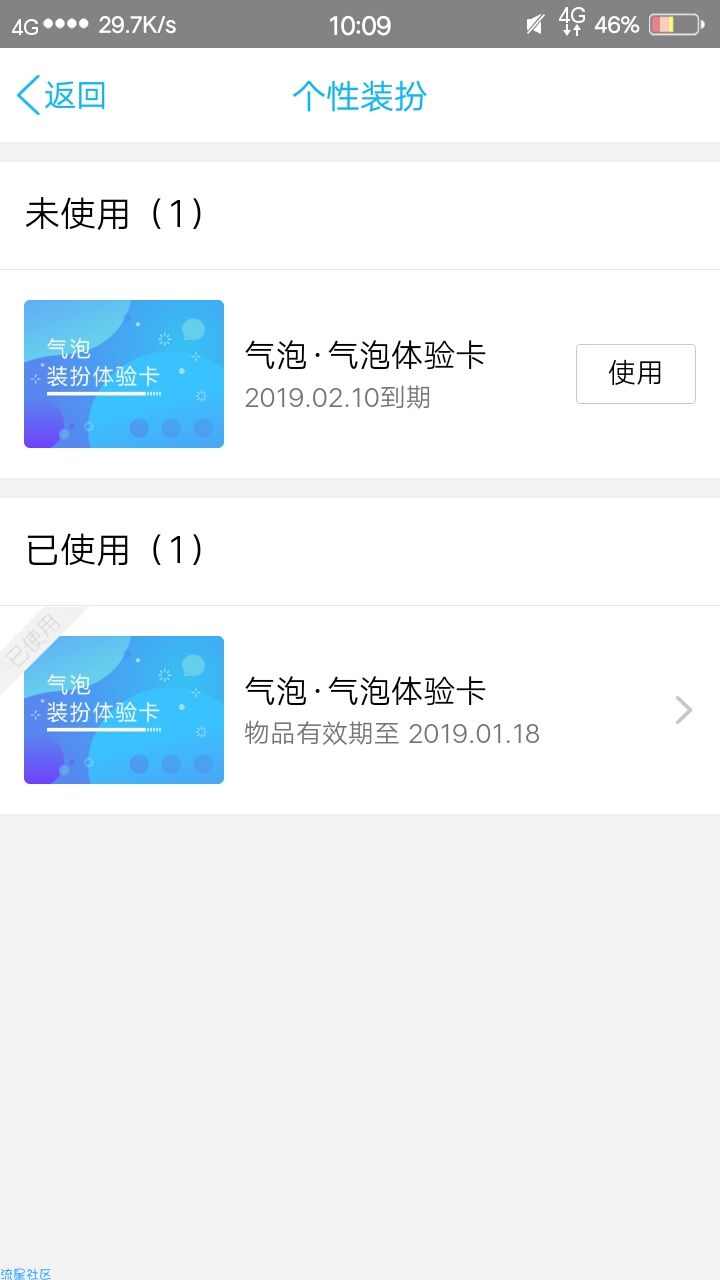Screen dimensions: 720x1280
Task: Go back with the 返回 button
Action: click(61, 96)
